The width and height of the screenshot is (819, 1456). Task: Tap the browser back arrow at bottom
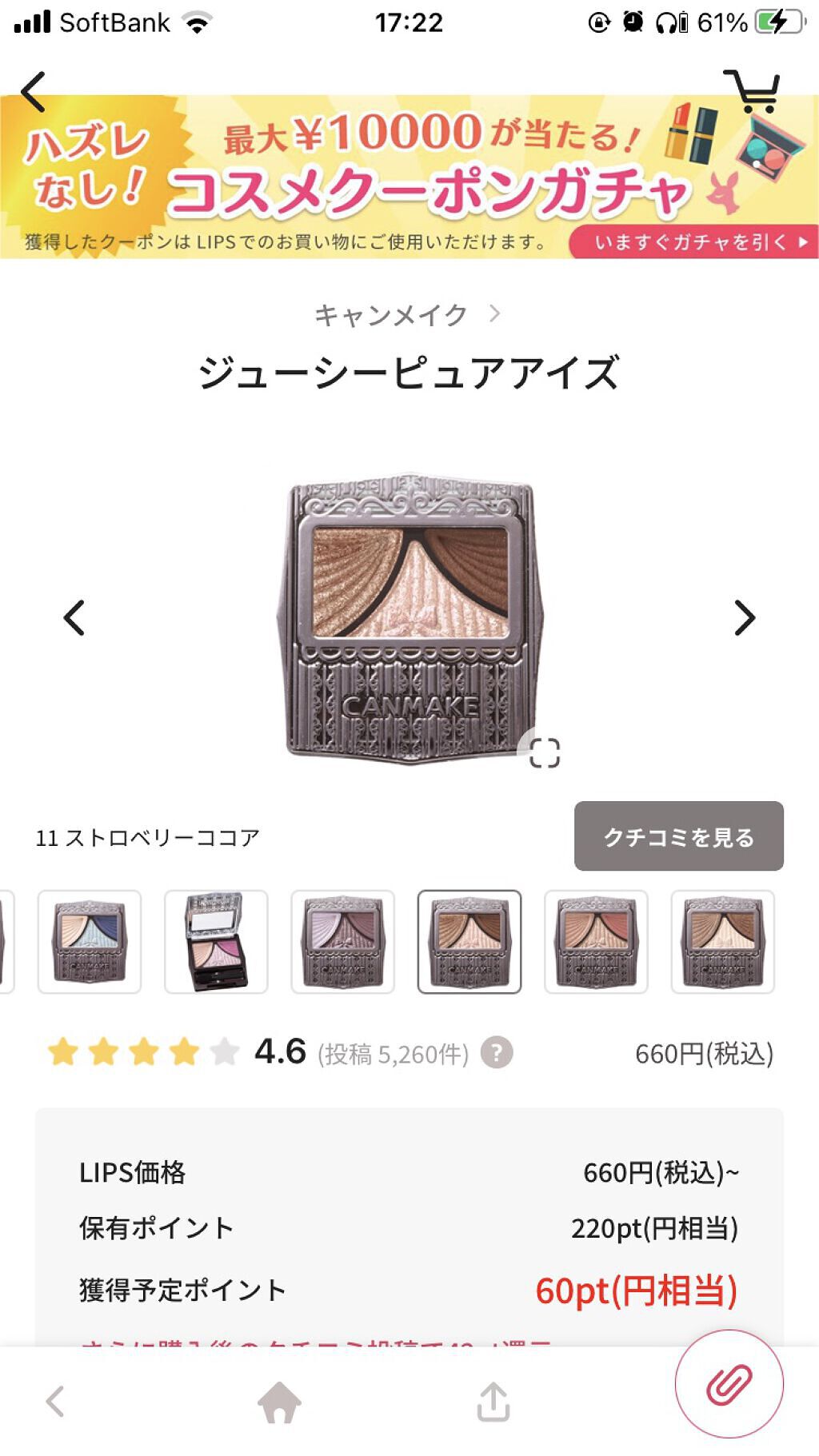(x=54, y=1402)
